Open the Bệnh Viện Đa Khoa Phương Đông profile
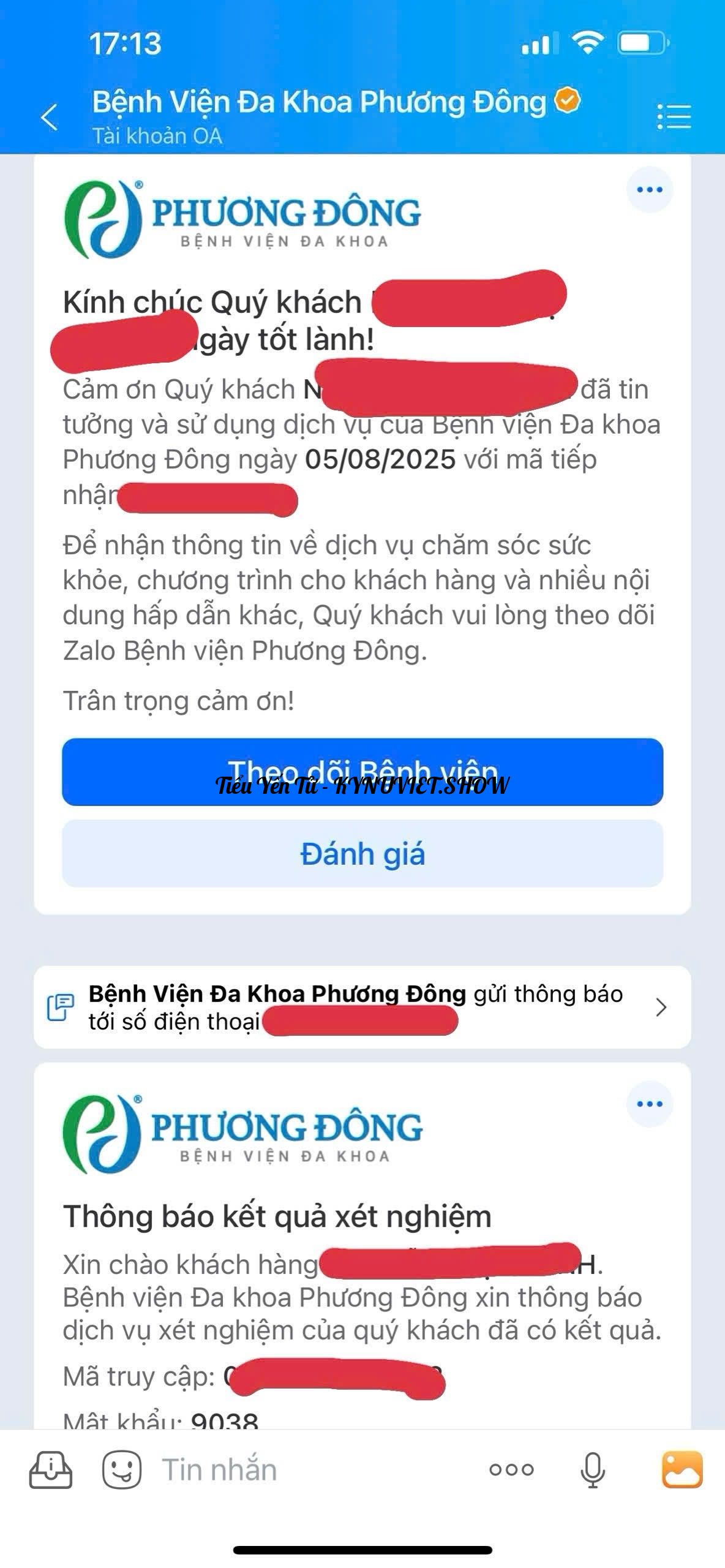 318,103
